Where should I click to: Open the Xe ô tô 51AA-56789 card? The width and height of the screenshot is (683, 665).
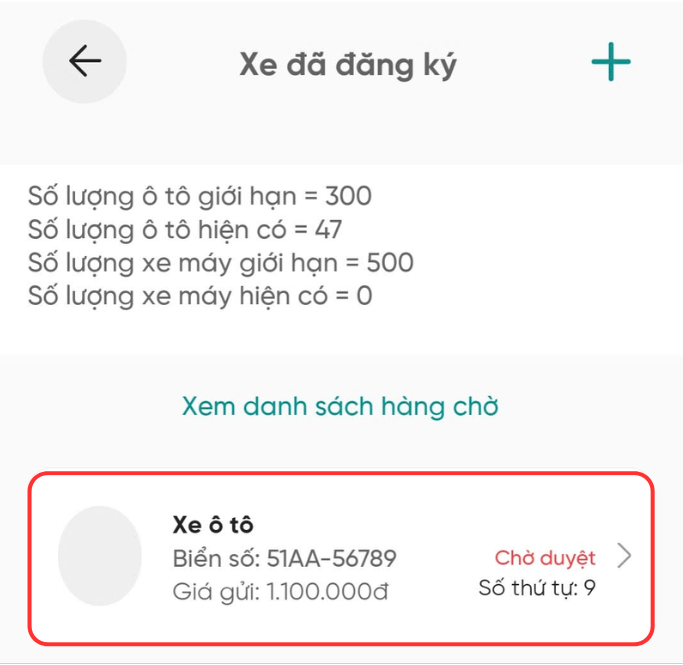pos(341,557)
